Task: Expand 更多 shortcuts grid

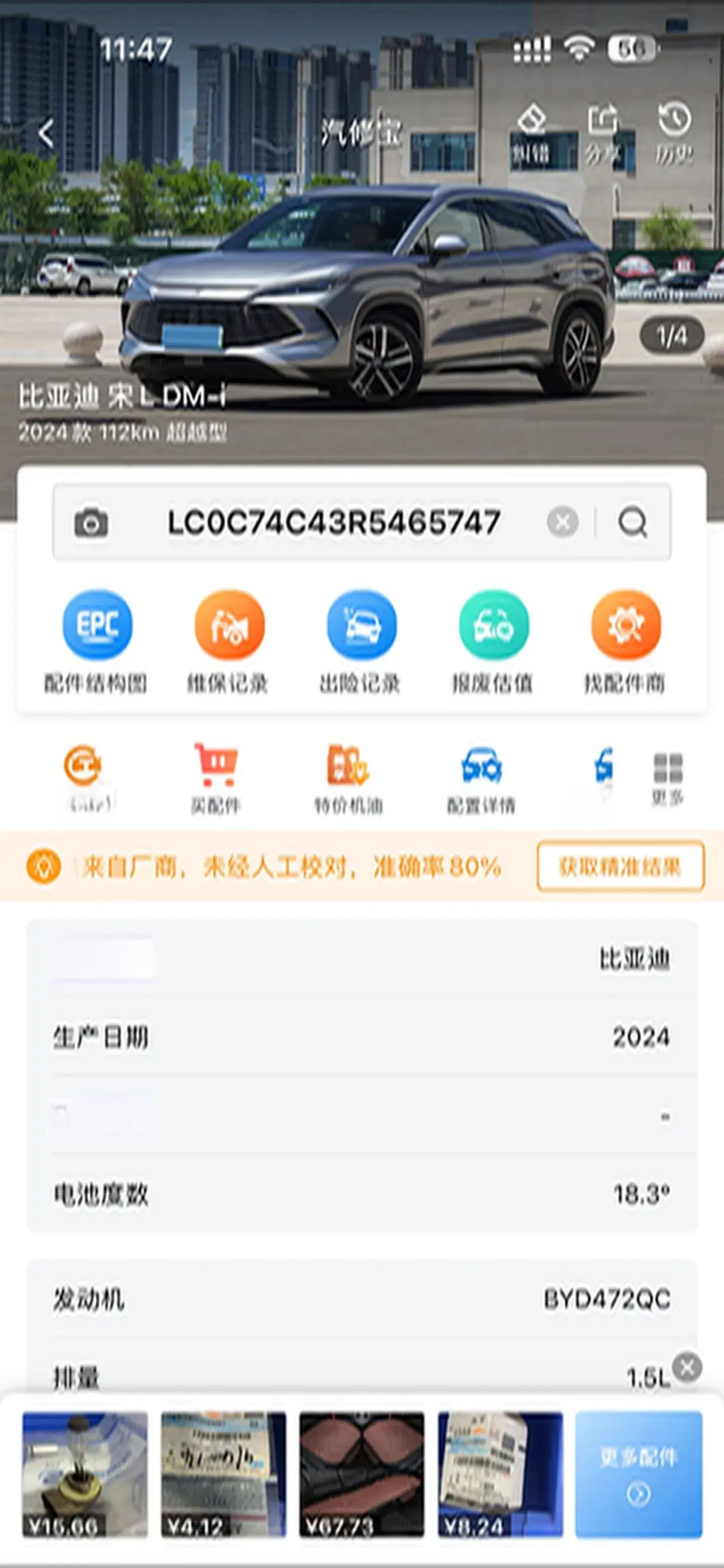Action: click(668, 778)
